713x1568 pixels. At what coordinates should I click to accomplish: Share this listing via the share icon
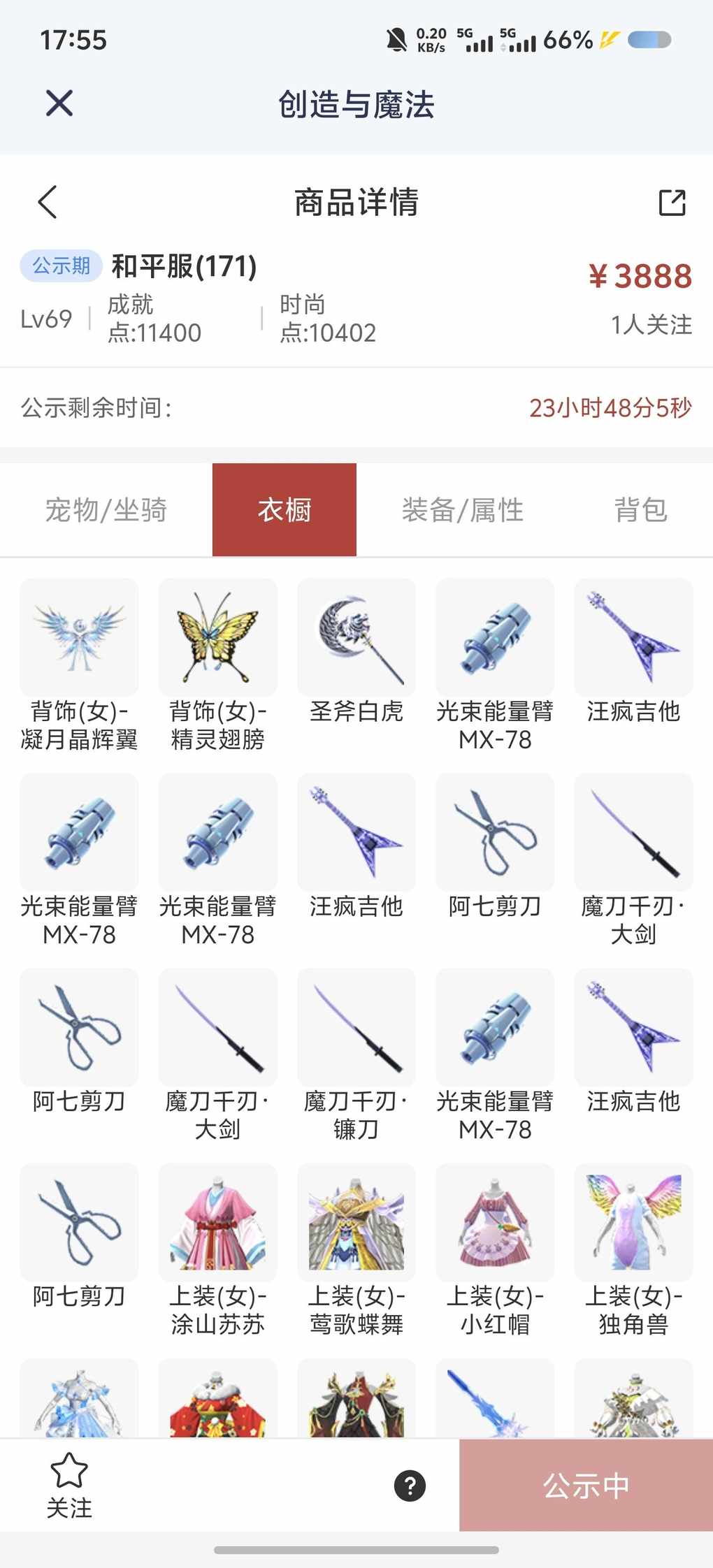pyautogui.click(x=672, y=203)
